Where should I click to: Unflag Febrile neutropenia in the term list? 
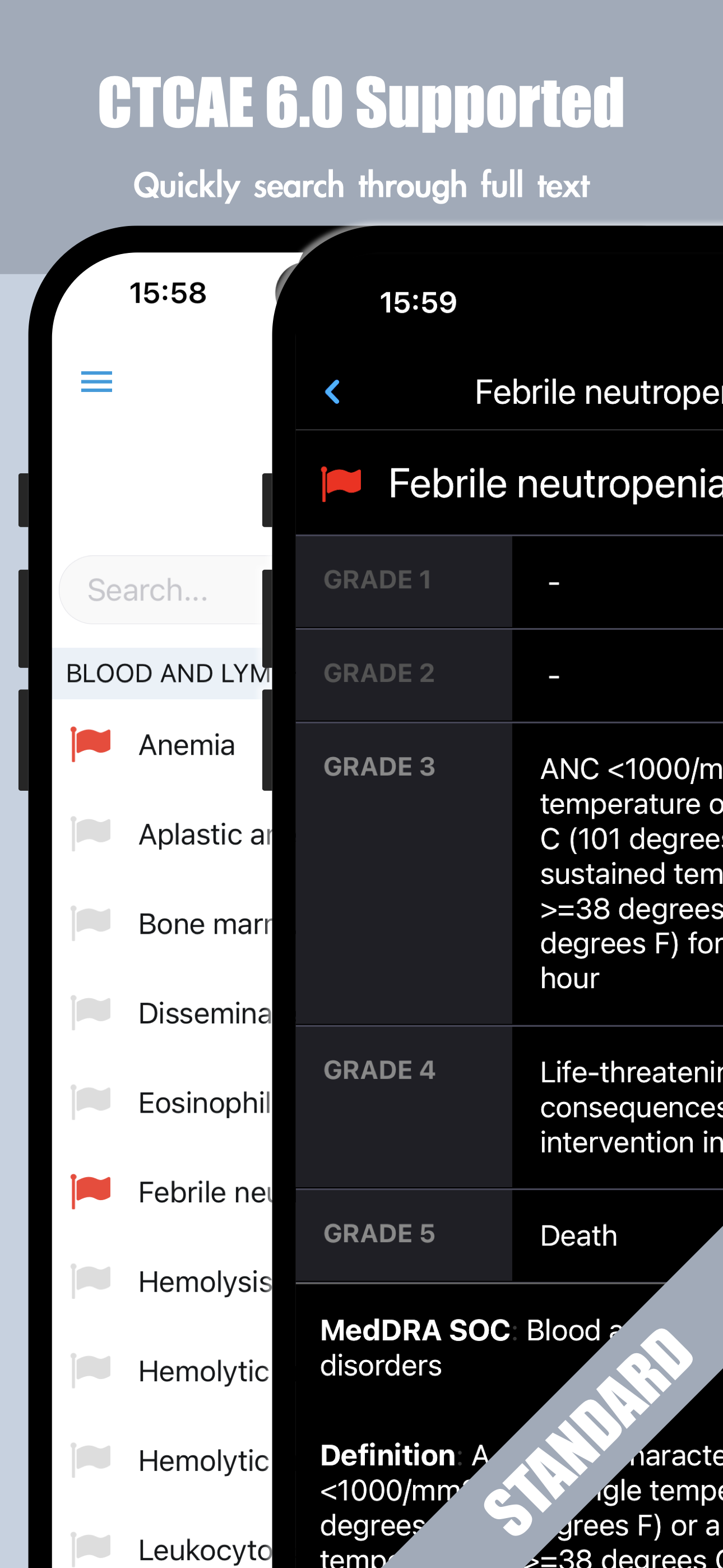pyautogui.click(x=90, y=1191)
